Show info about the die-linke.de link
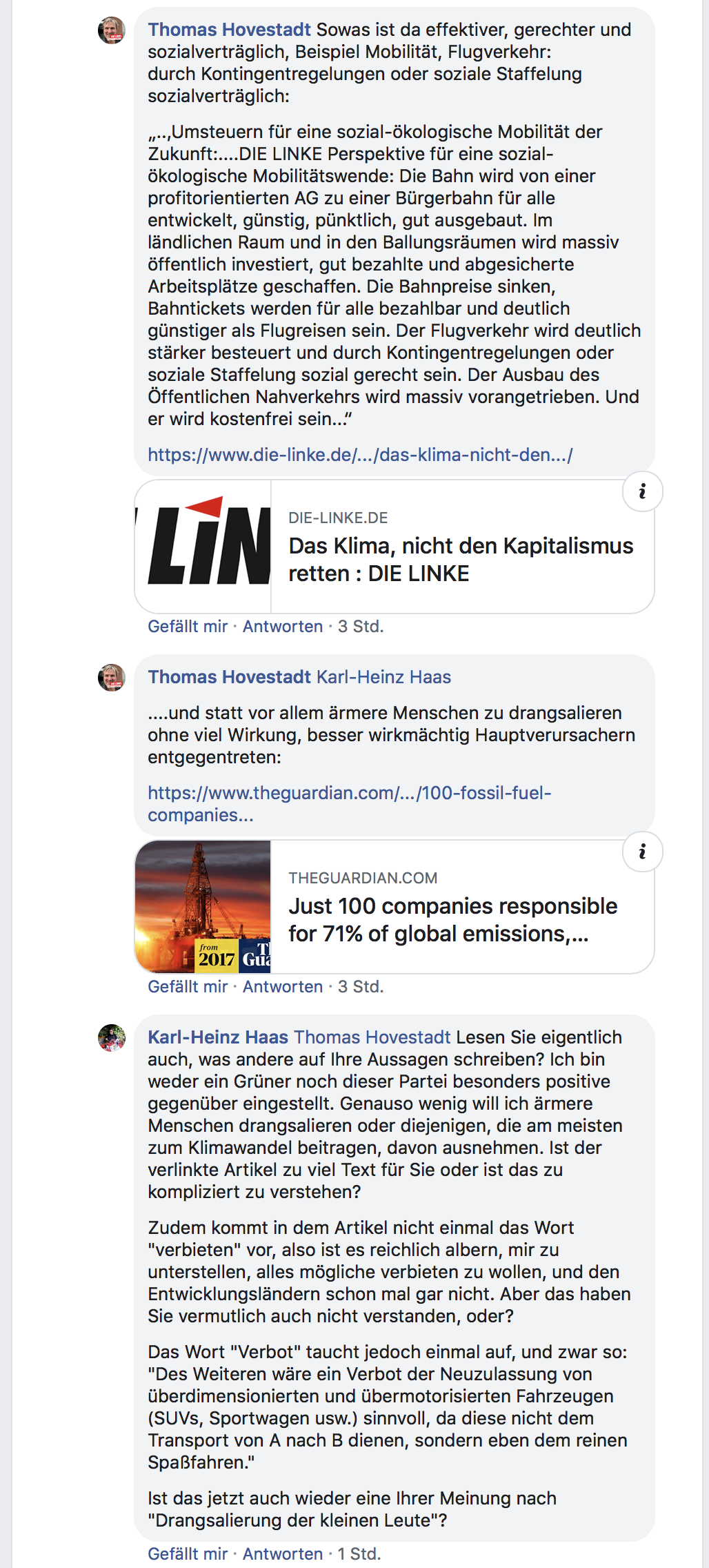 click(642, 491)
